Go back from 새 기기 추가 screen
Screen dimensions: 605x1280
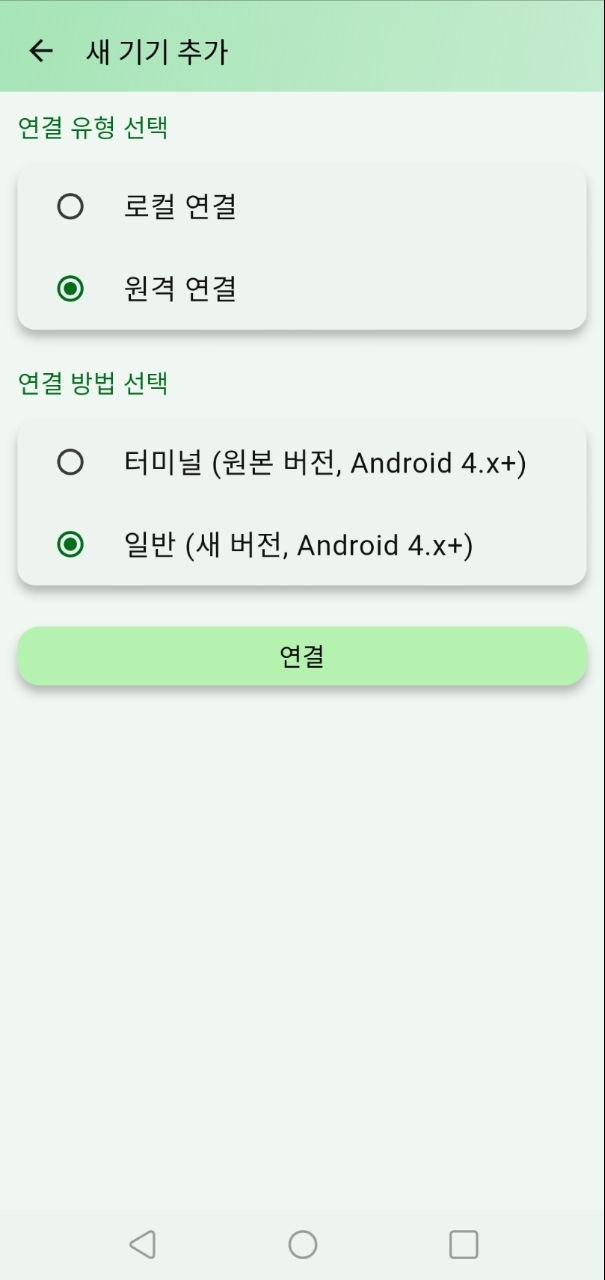[x=41, y=51]
